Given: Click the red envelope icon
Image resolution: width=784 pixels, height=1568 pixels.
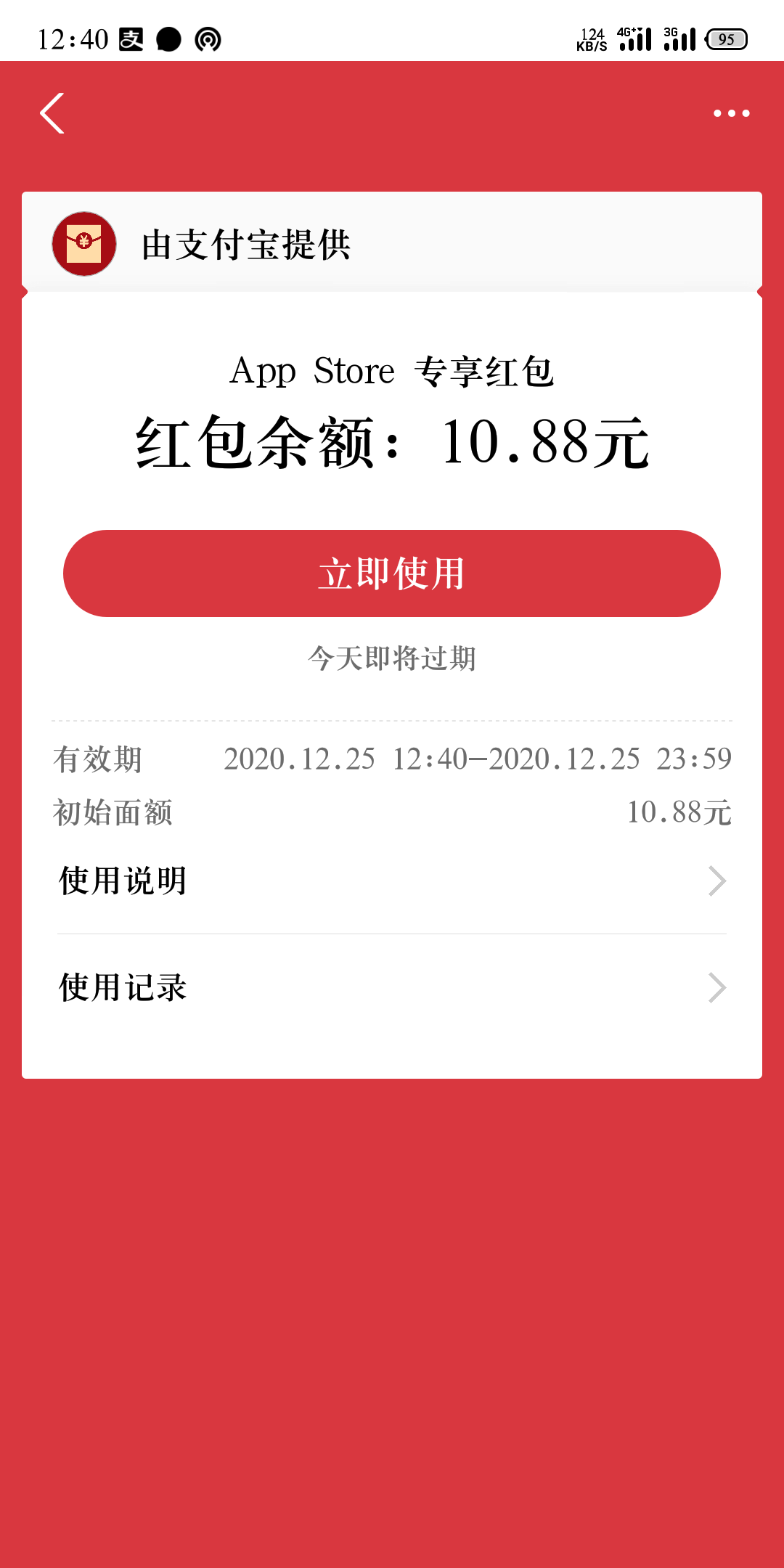Looking at the screenshot, I should pos(83,244).
